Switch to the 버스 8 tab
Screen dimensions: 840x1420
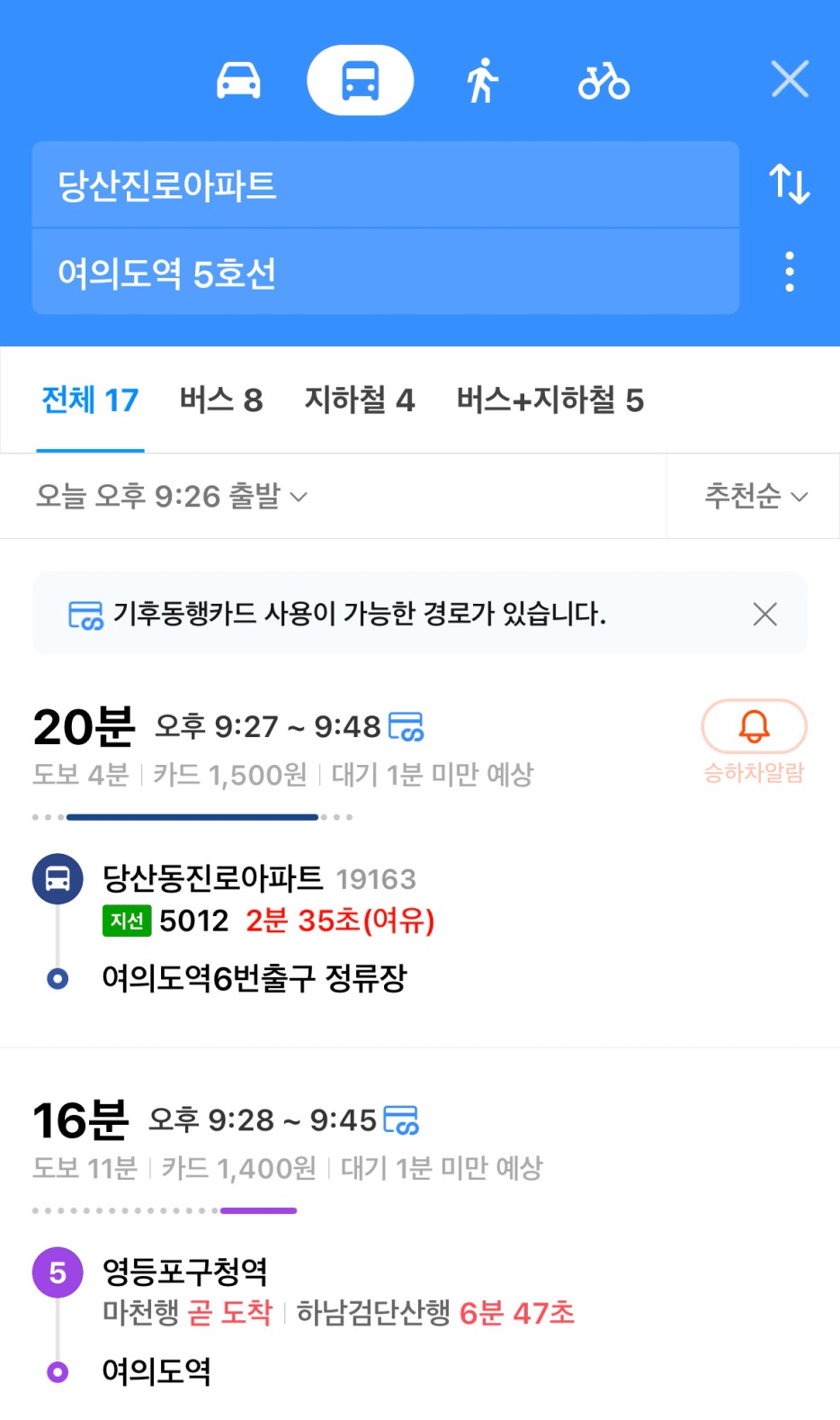point(221,400)
